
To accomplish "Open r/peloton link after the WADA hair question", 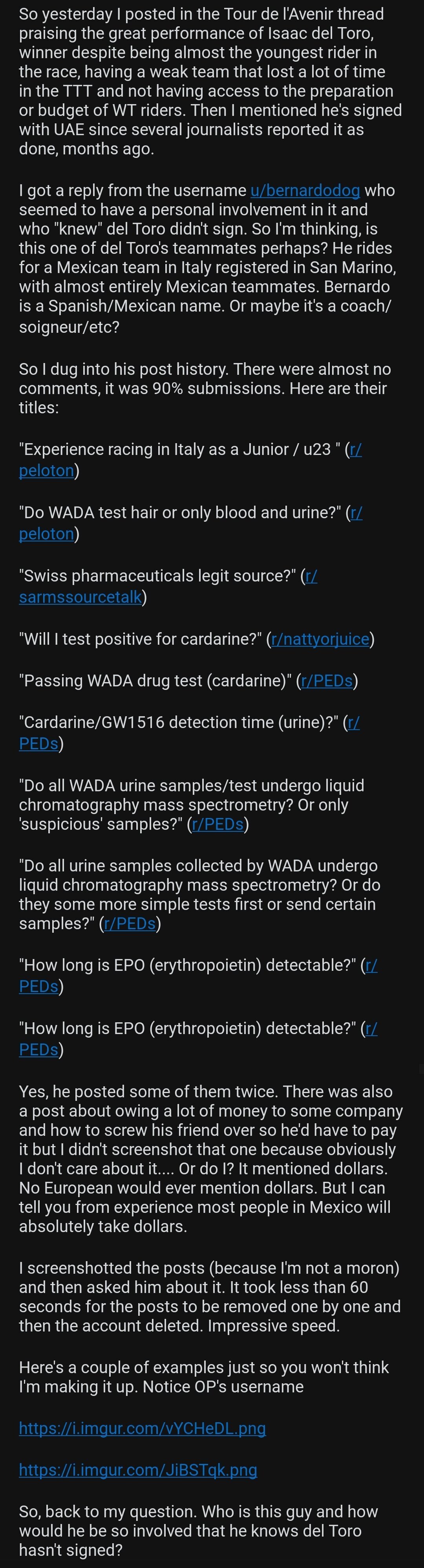I will tap(46, 534).
